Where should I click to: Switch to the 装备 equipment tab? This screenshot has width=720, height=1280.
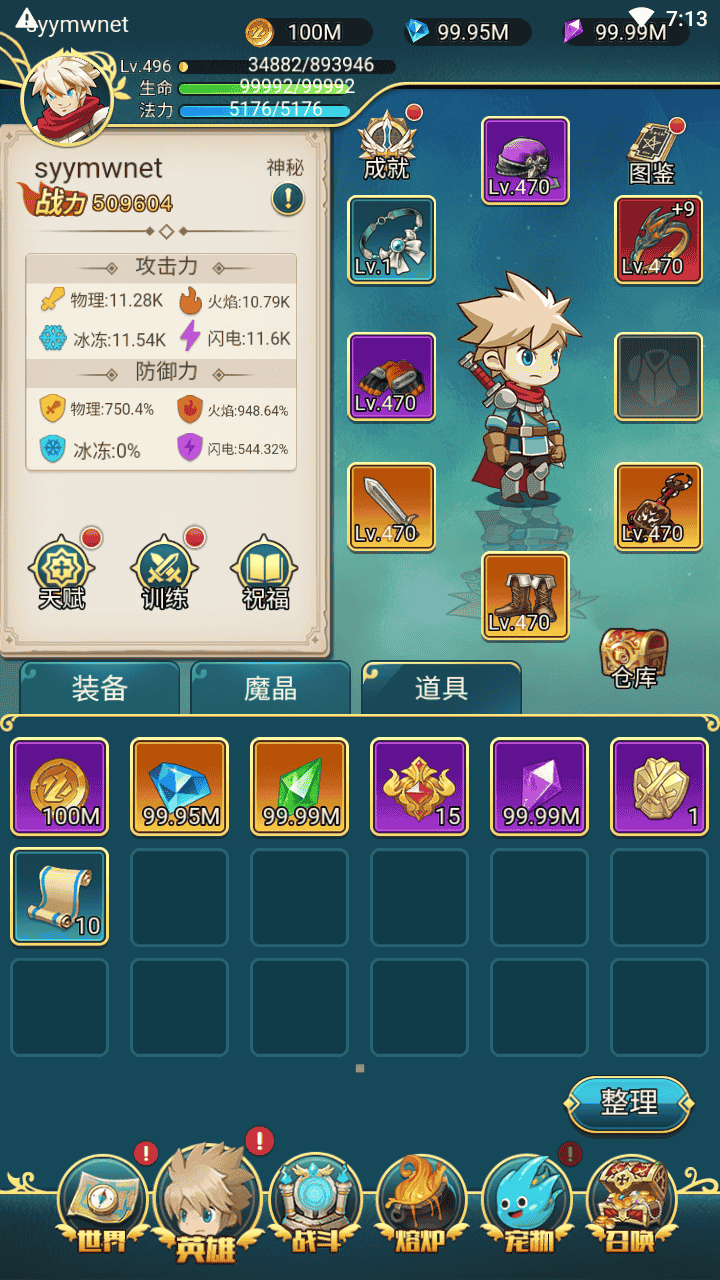click(99, 688)
